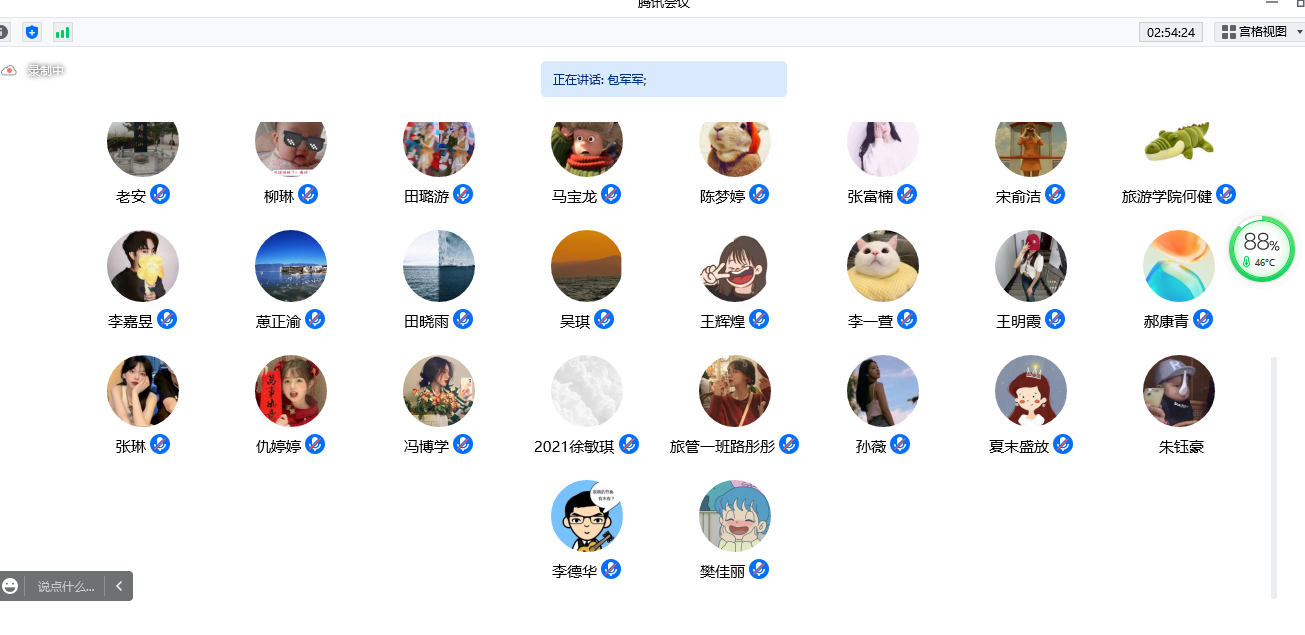1305x635 pixels.
Task: Select 郝康青's avatar tile
Action: click(x=1178, y=266)
